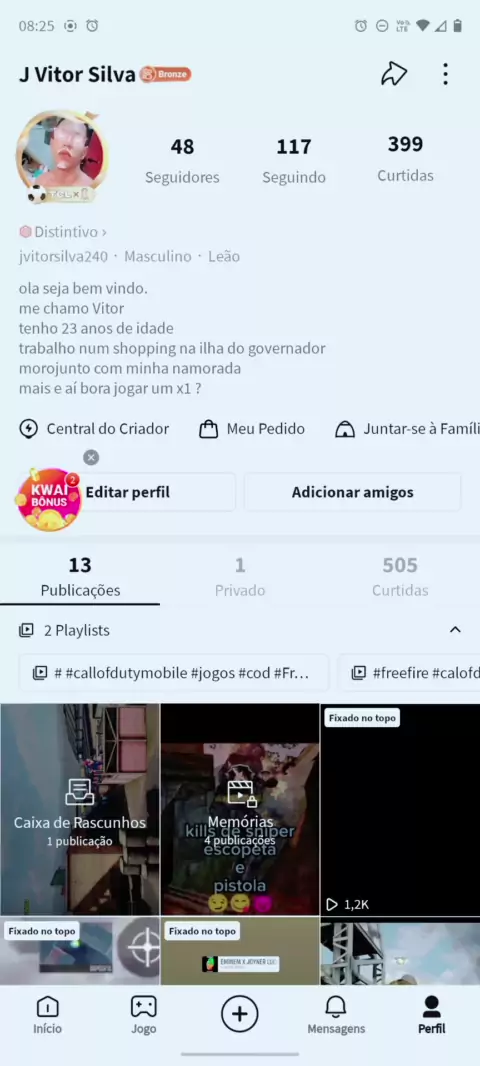Create a new post with plus button
This screenshot has width=480, height=1066.
pos(240,1014)
